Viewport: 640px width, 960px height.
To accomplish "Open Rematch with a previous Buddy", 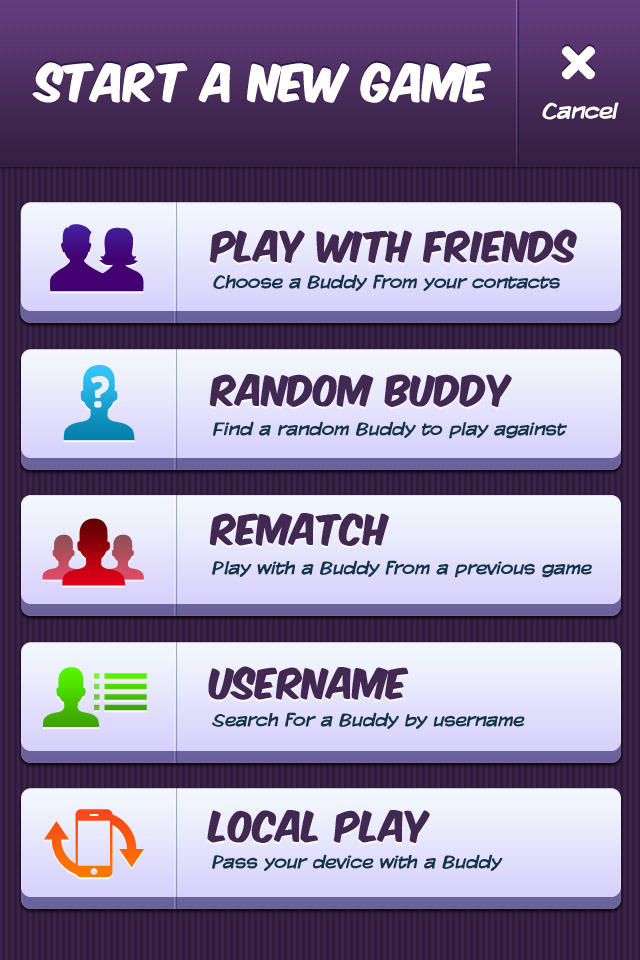I will point(320,553).
